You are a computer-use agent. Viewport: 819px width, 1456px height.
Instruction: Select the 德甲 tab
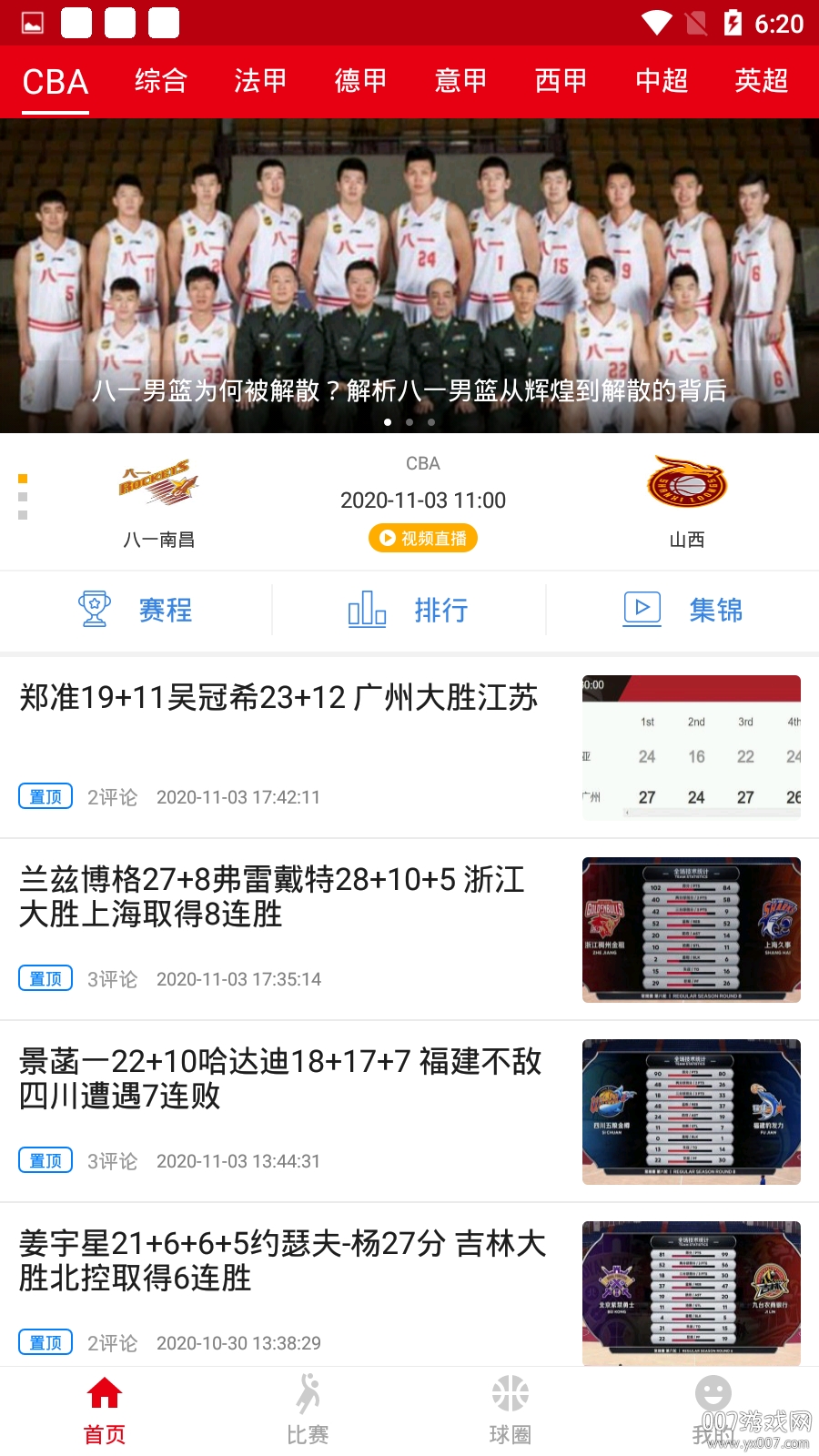(x=360, y=81)
